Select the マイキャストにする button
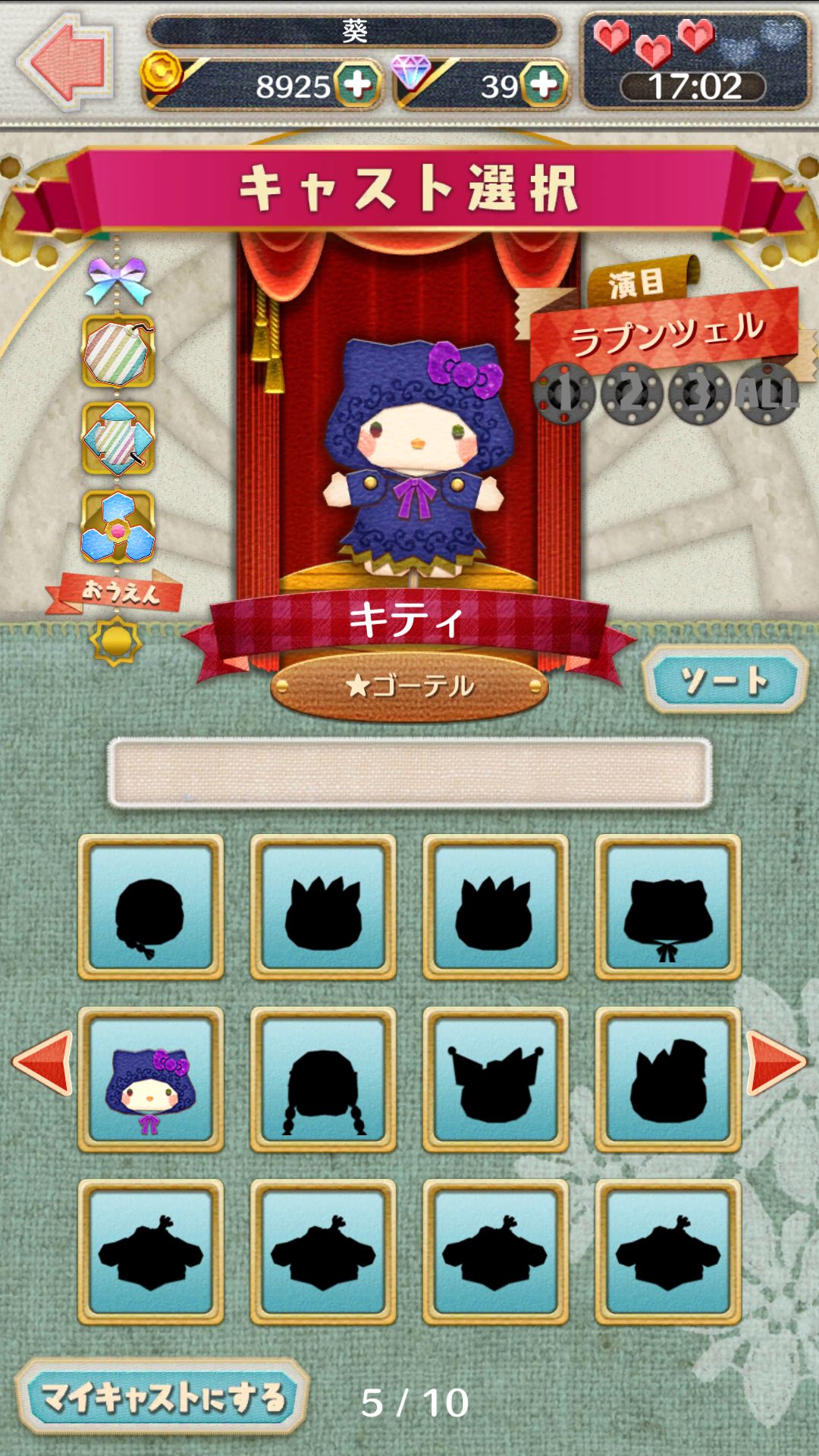819x1456 pixels. 162,1398
